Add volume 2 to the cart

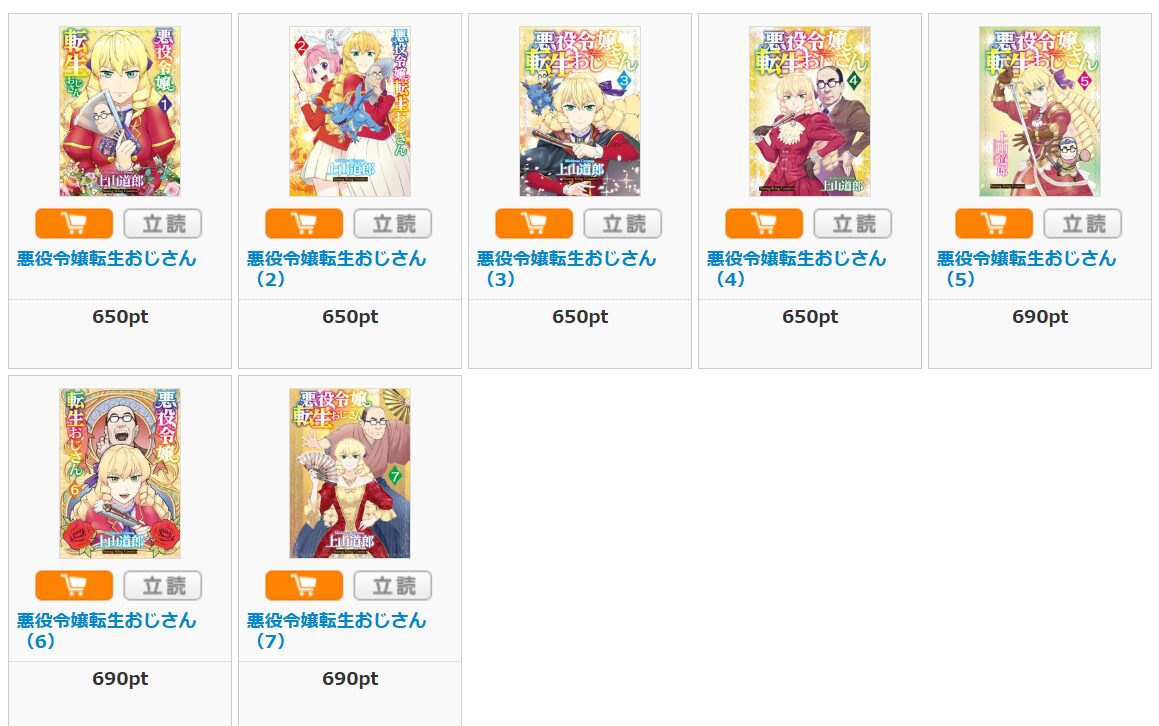(304, 223)
